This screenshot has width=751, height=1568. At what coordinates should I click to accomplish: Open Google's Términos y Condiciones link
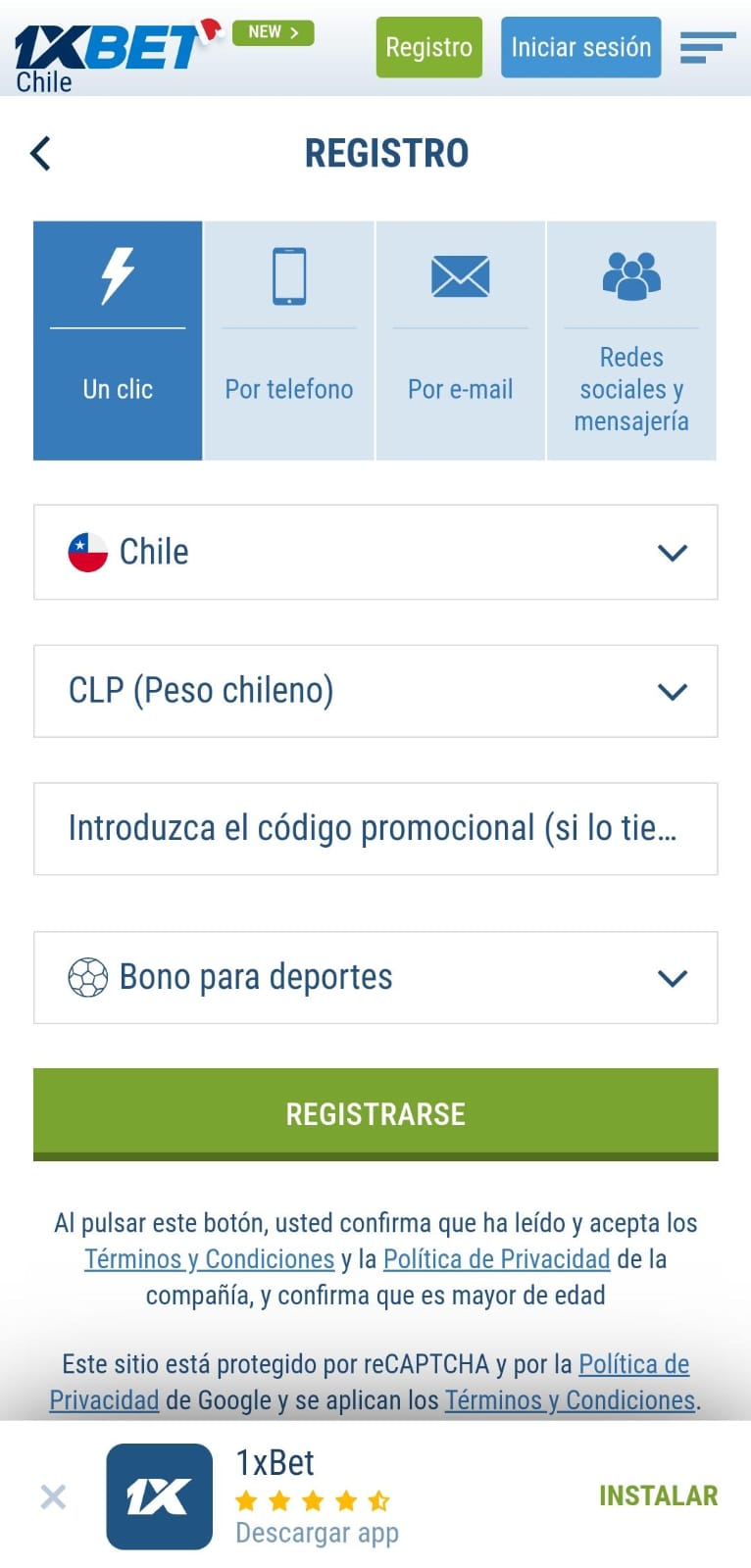tap(571, 1400)
